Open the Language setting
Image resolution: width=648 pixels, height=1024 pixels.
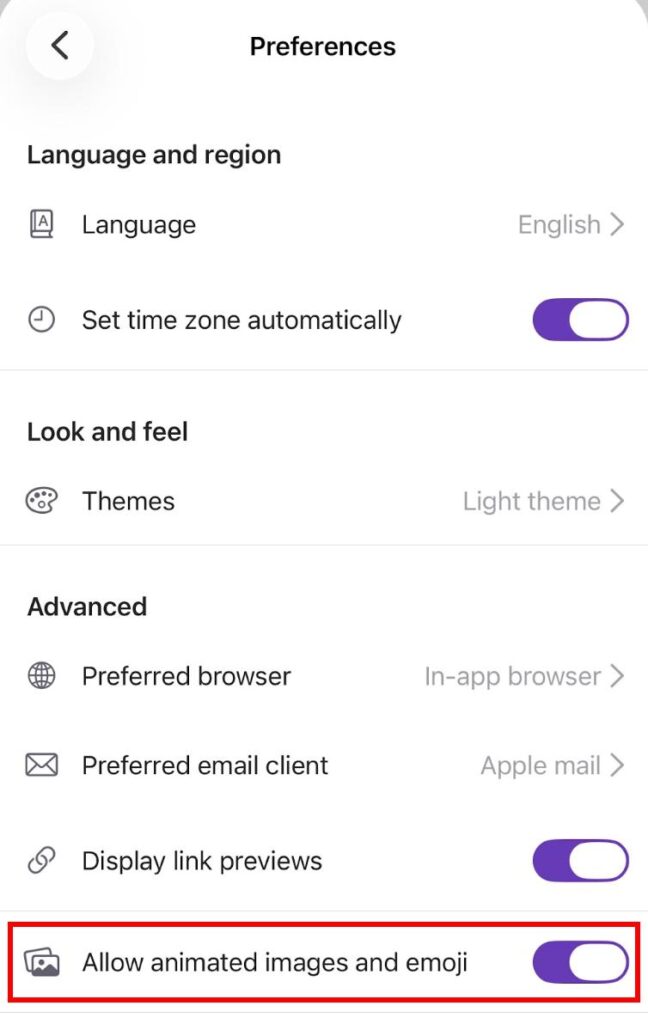click(325, 225)
